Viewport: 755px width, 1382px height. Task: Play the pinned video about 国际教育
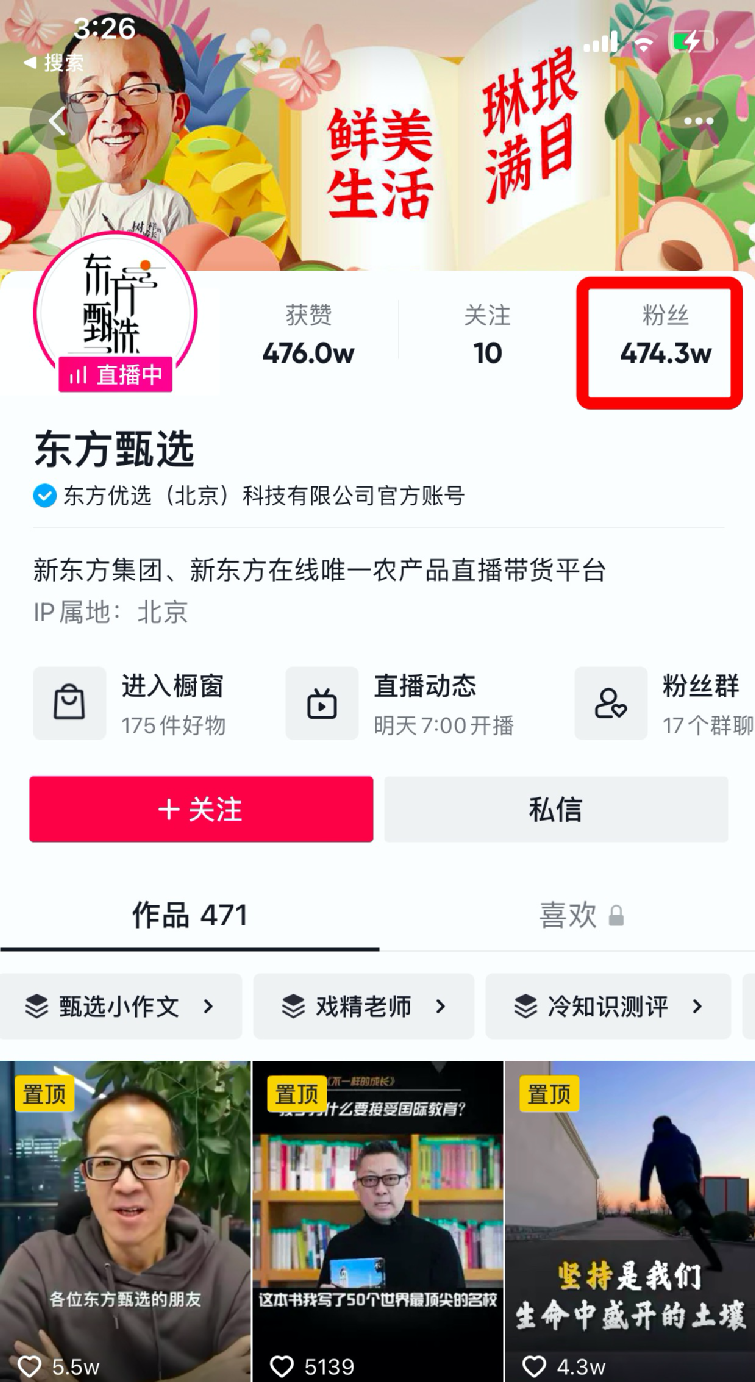377,1220
